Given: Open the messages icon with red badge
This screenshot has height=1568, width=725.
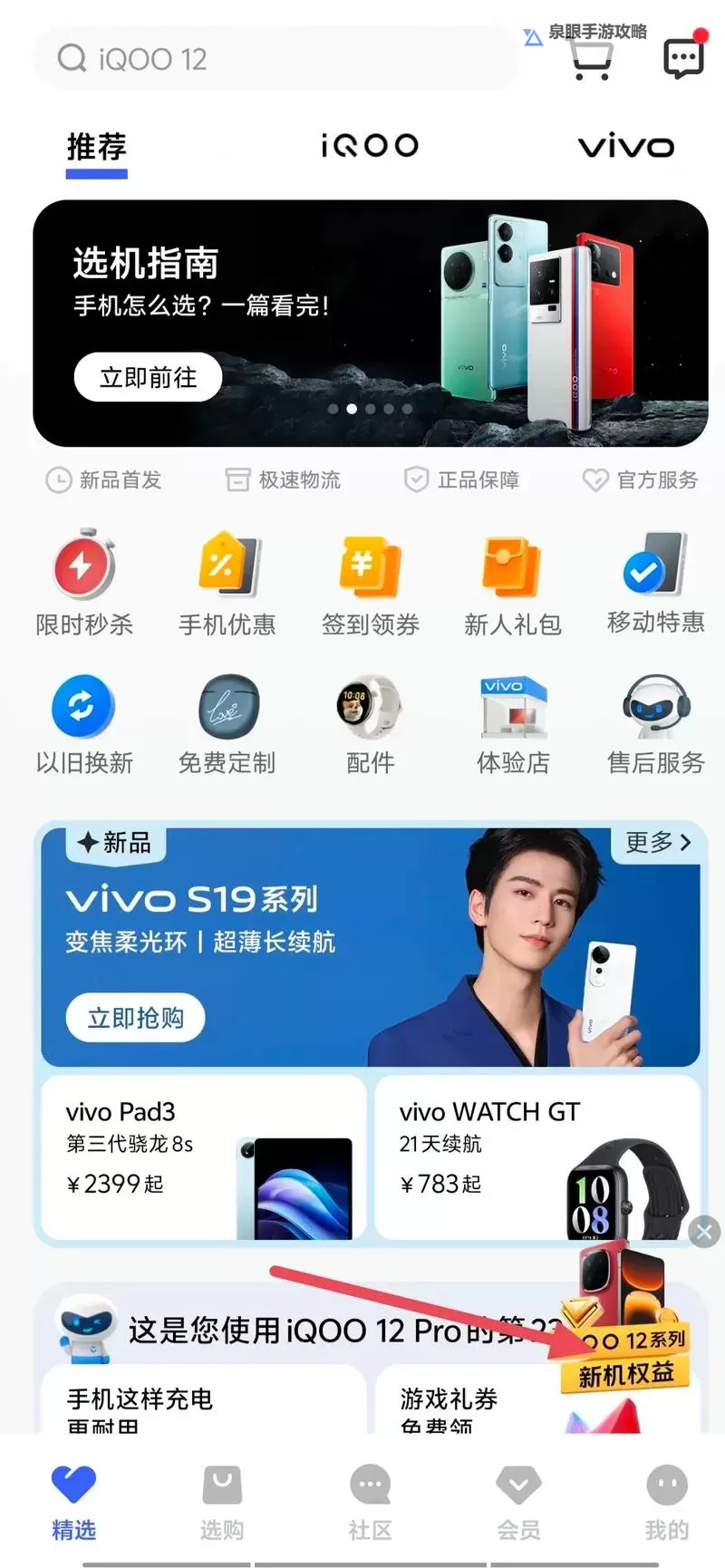Looking at the screenshot, I should pos(681,56).
